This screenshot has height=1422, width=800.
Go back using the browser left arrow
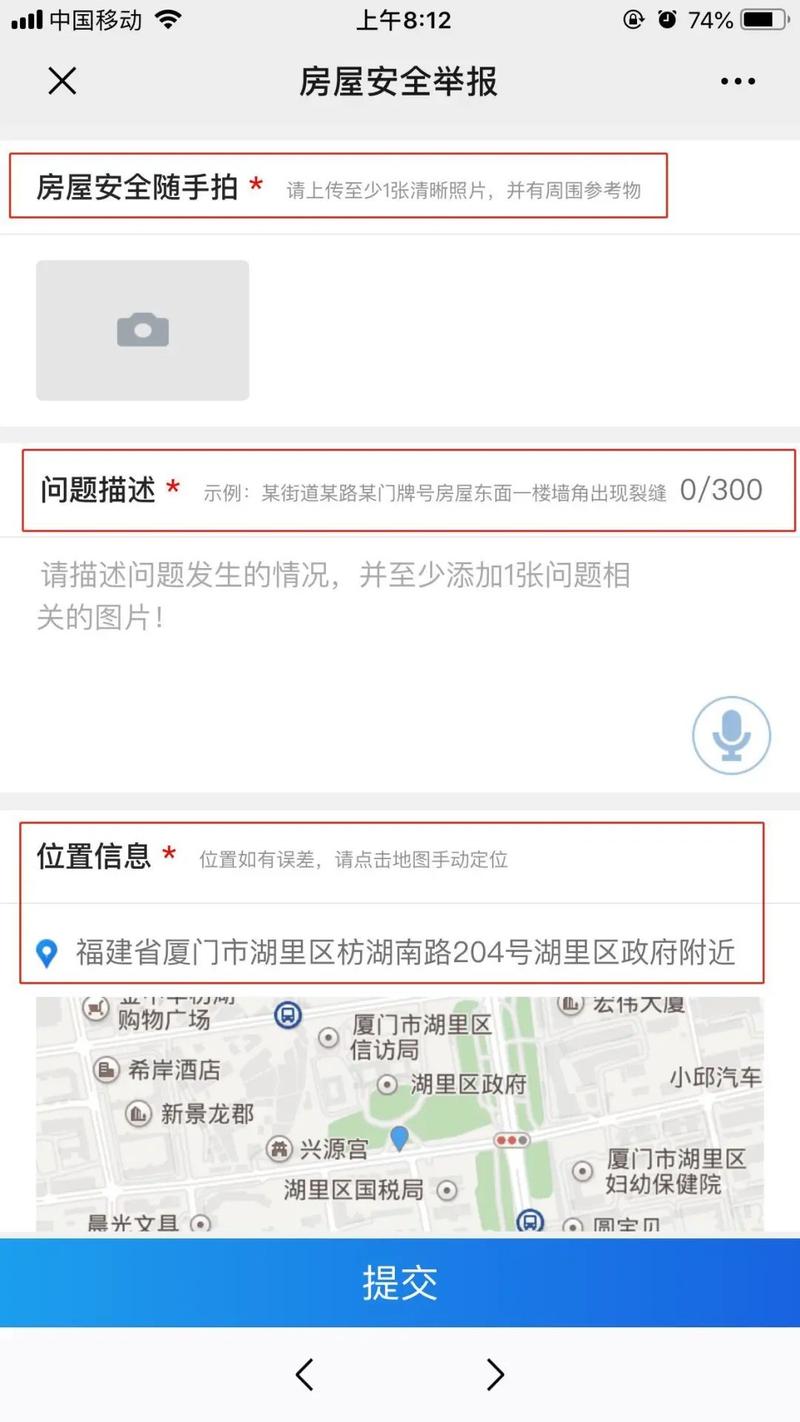coord(305,1374)
